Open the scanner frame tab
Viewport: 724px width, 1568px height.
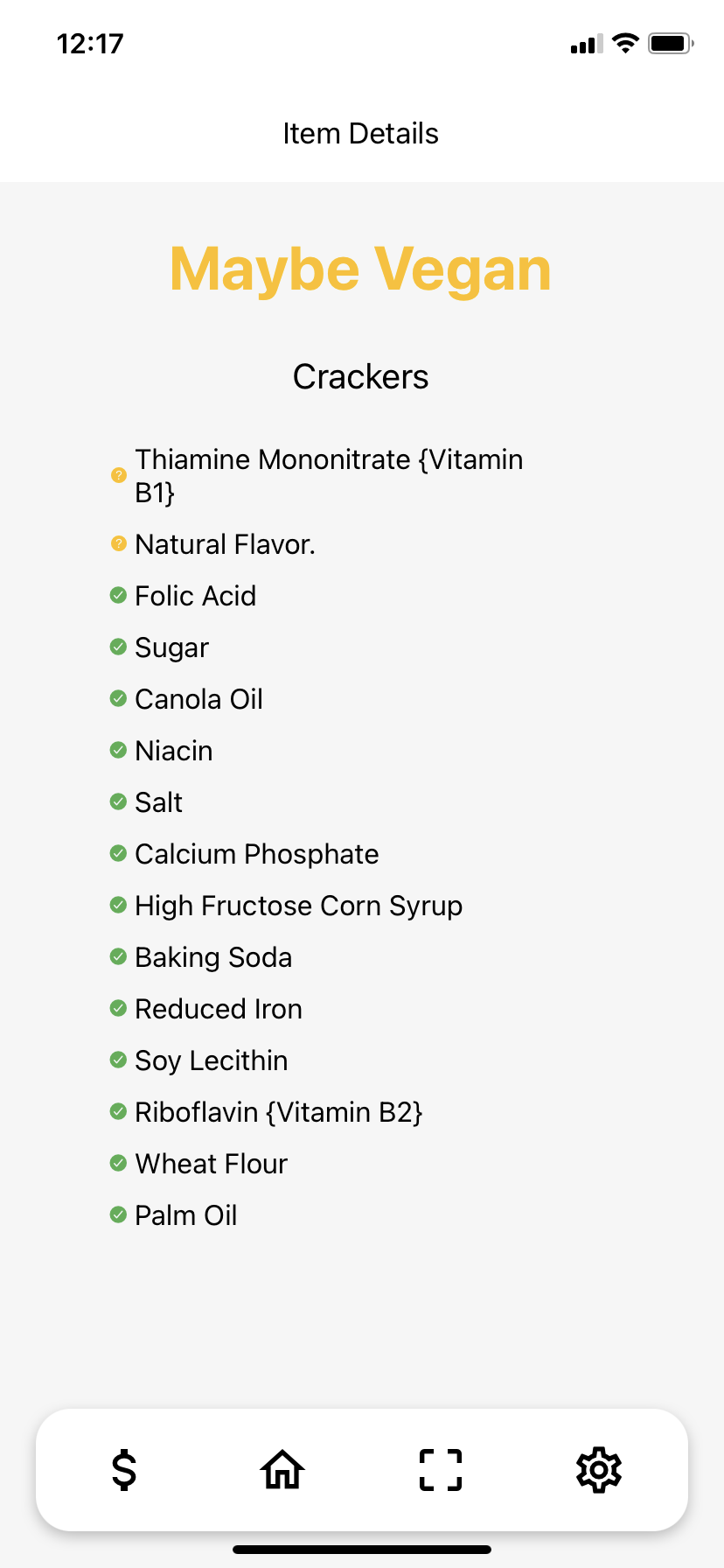[441, 1469]
